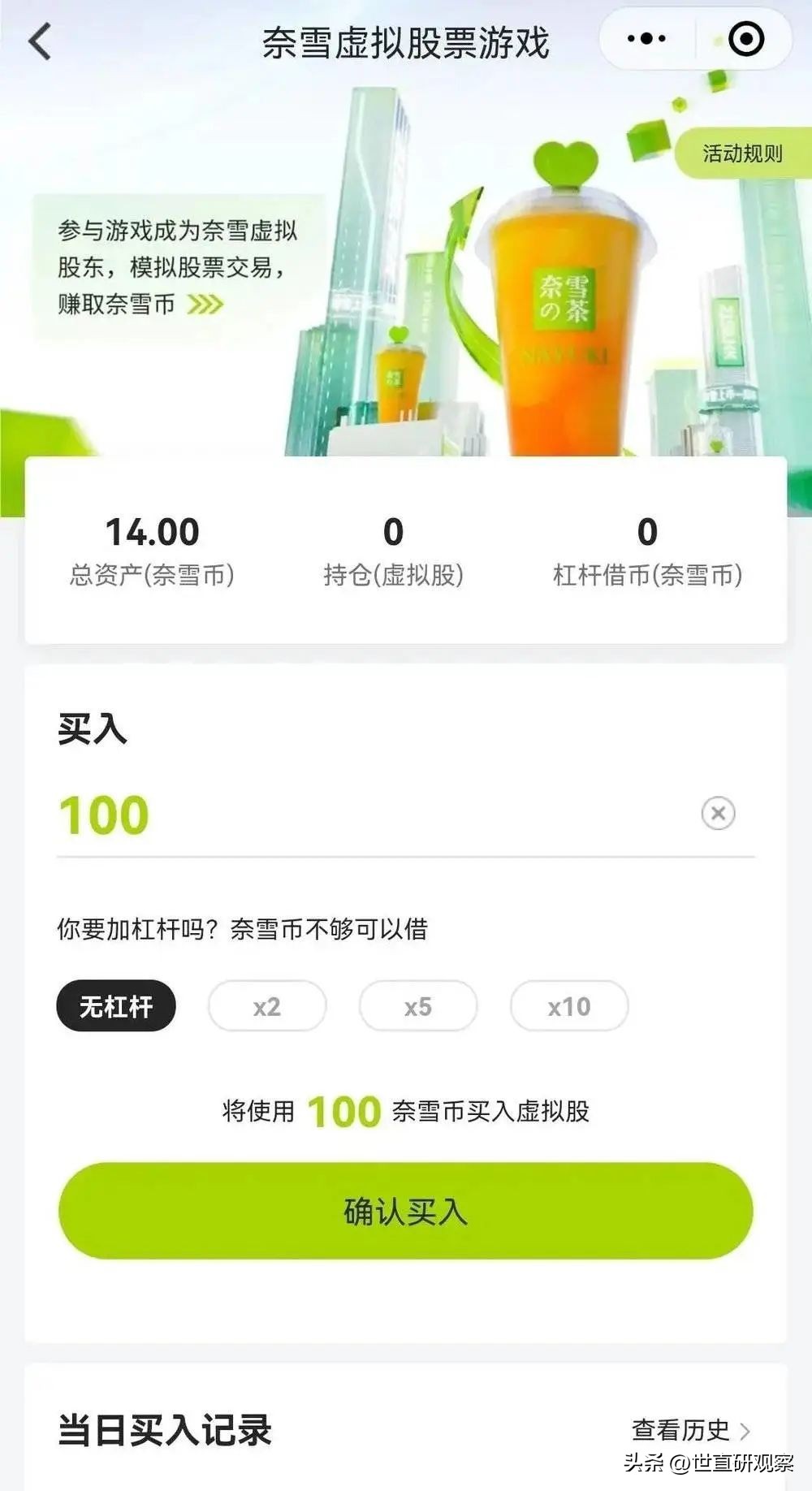
Task: Open the WeChat mini-program more options menu
Action: pos(646,38)
